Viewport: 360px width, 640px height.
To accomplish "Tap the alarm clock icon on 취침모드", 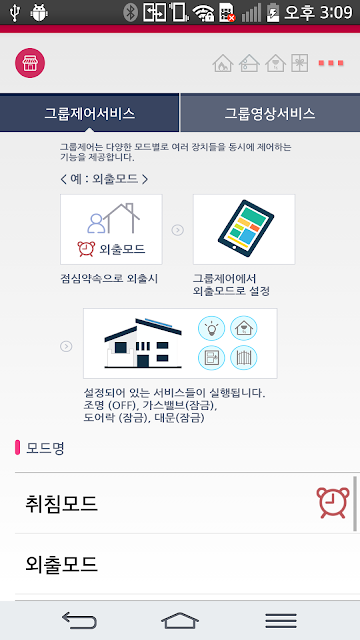I will [x=333, y=502].
